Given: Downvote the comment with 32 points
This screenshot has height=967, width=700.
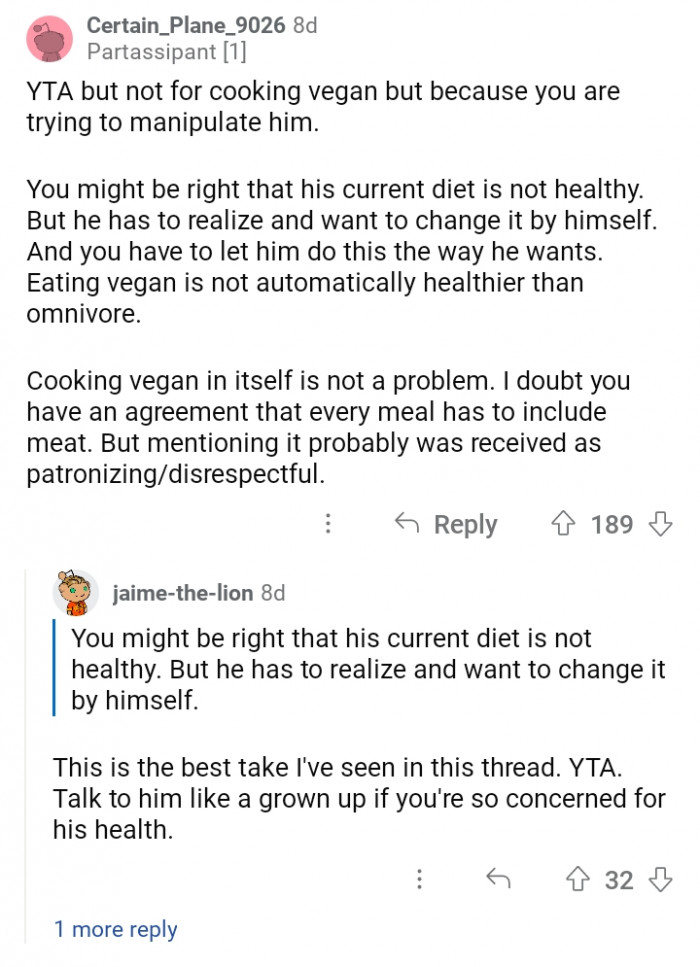Looking at the screenshot, I should (x=660, y=879).
